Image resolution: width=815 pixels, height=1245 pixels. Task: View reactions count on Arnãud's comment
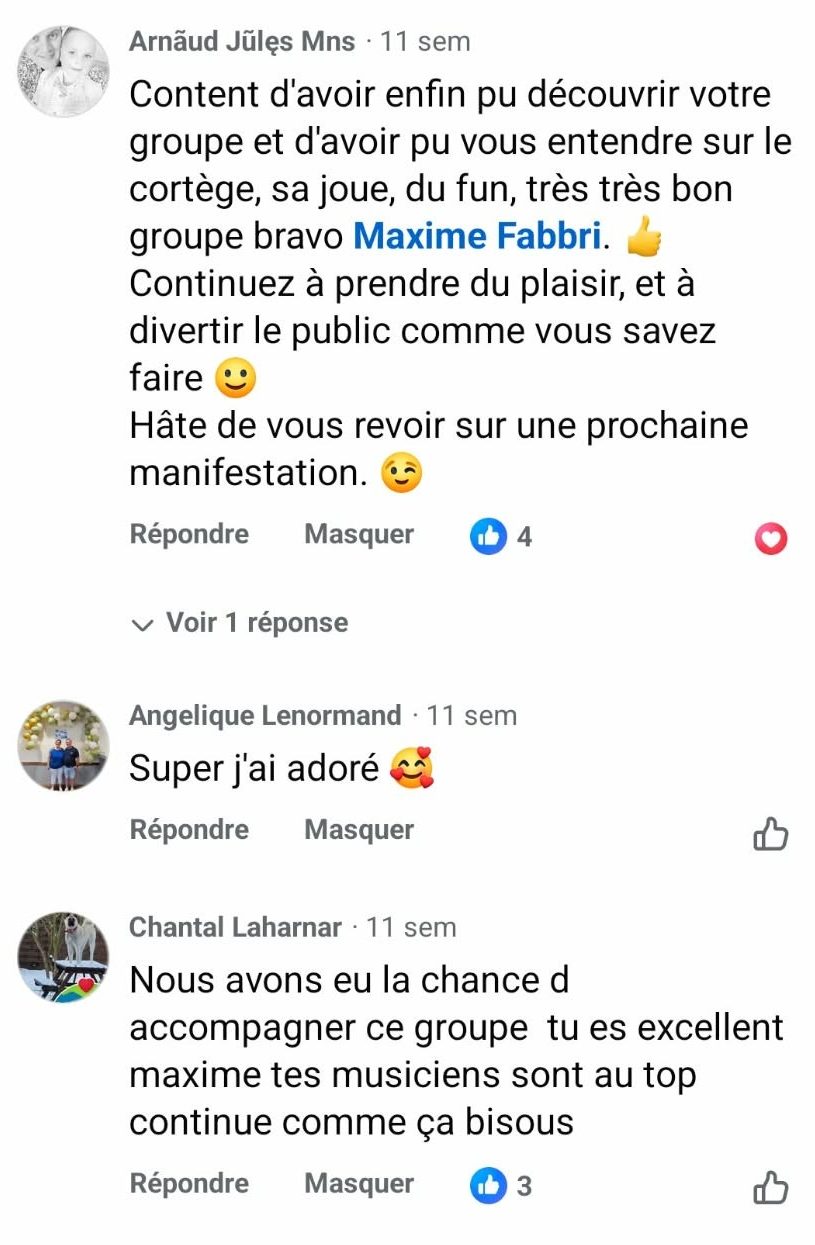[502, 537]
